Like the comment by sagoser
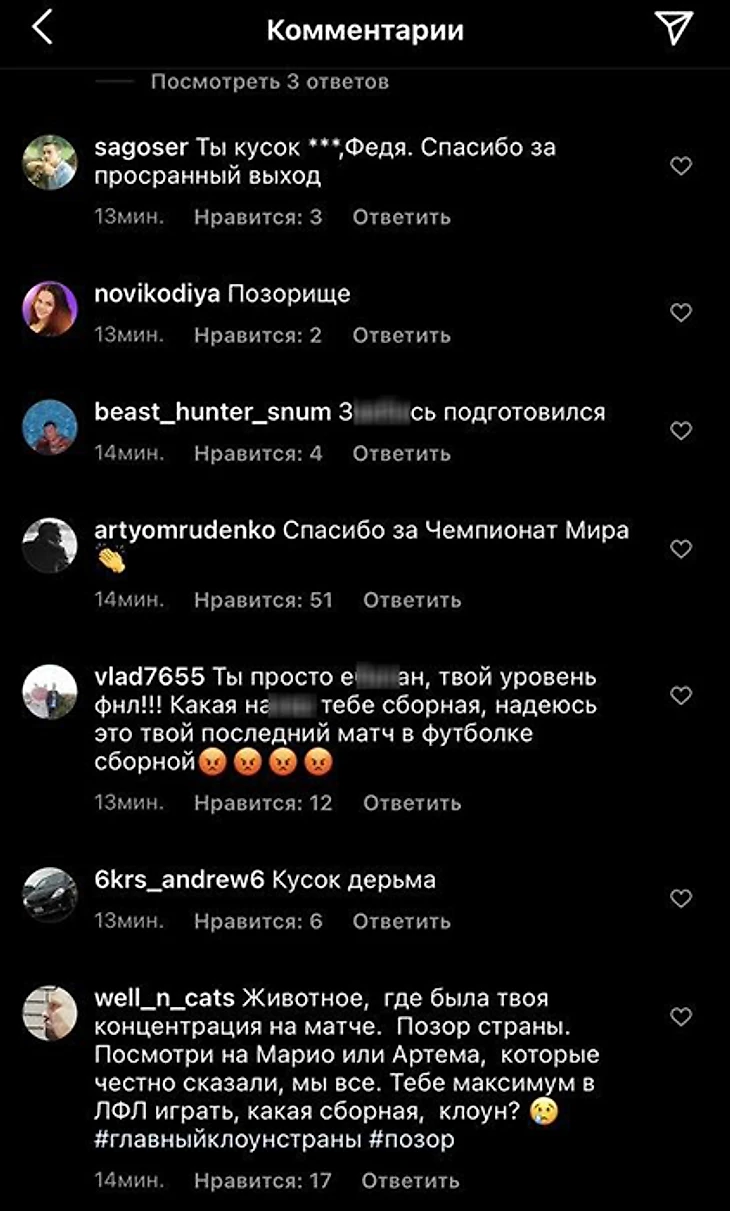The width and height of the screenshot is (730, 1211). pos(681,167)
